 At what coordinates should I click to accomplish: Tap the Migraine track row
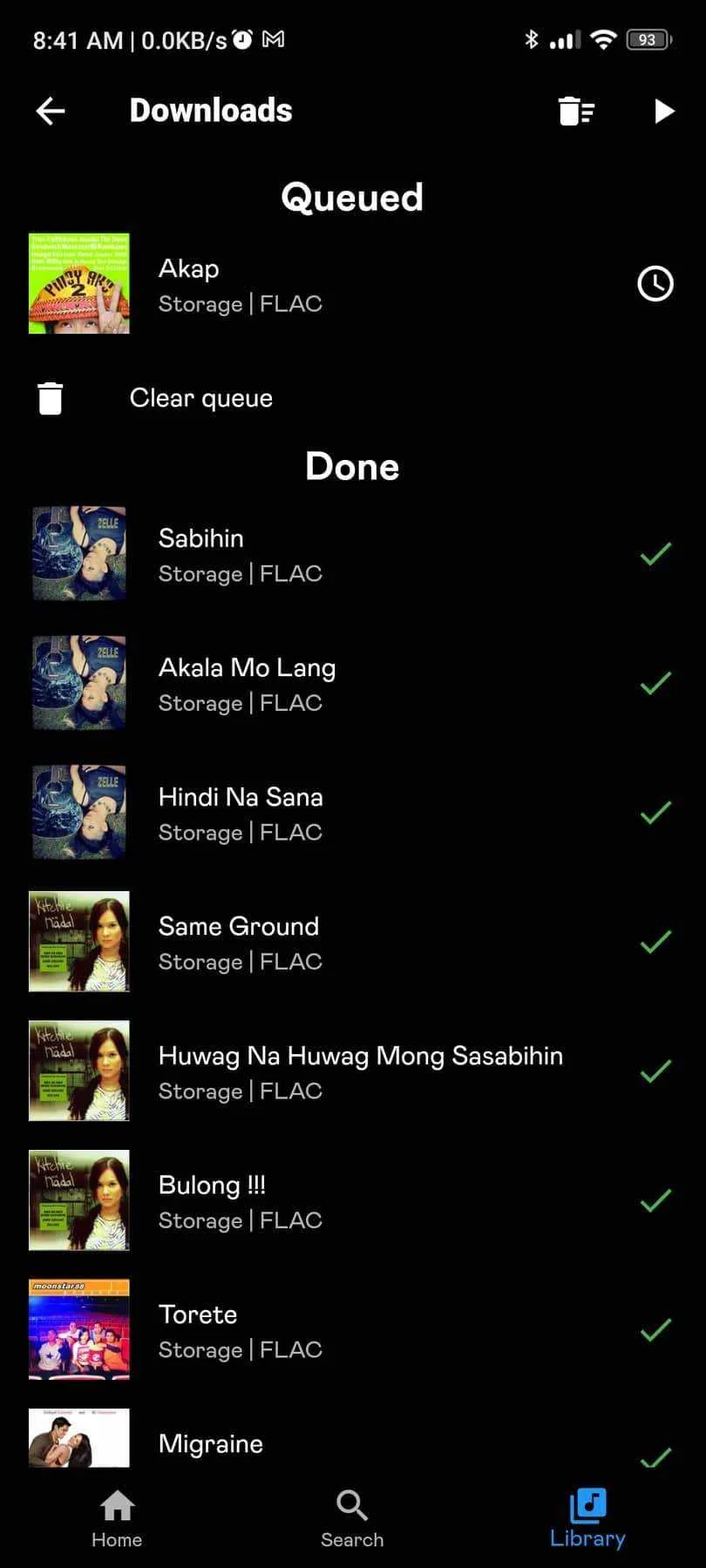[353, 1437]
